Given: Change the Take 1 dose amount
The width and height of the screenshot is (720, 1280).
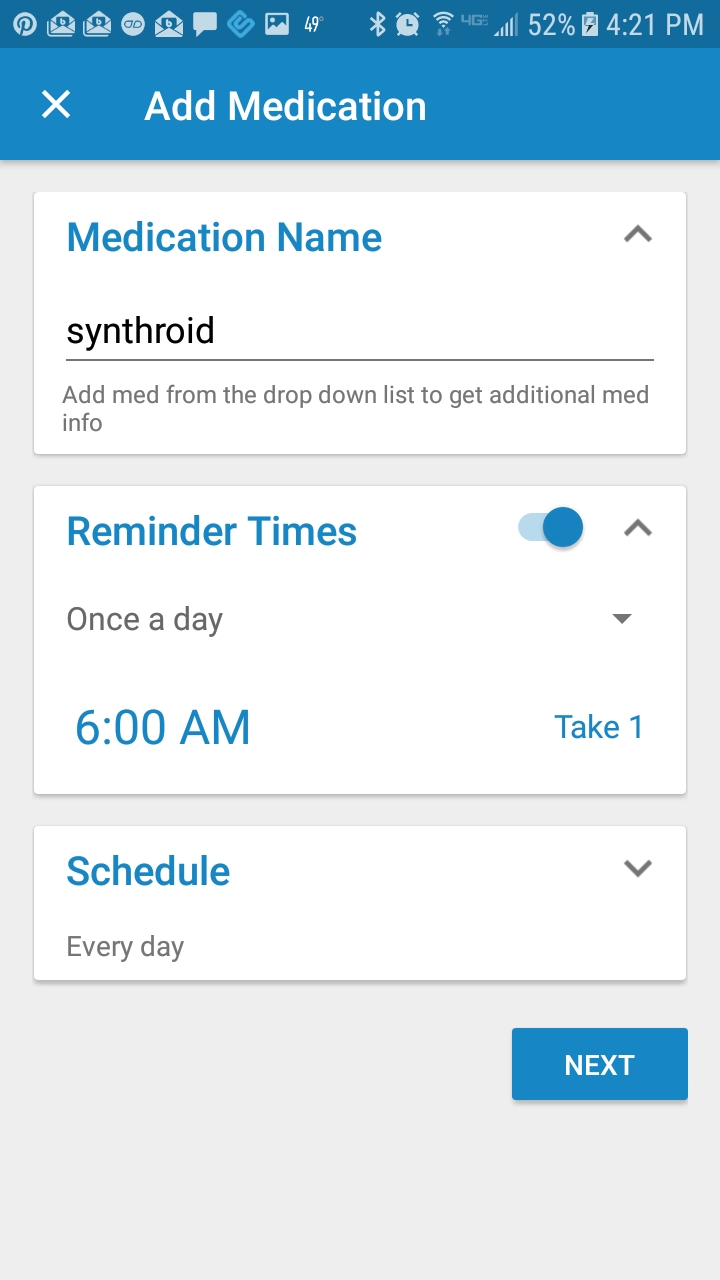Looking at the screenshot, I should tap(599, 727).
